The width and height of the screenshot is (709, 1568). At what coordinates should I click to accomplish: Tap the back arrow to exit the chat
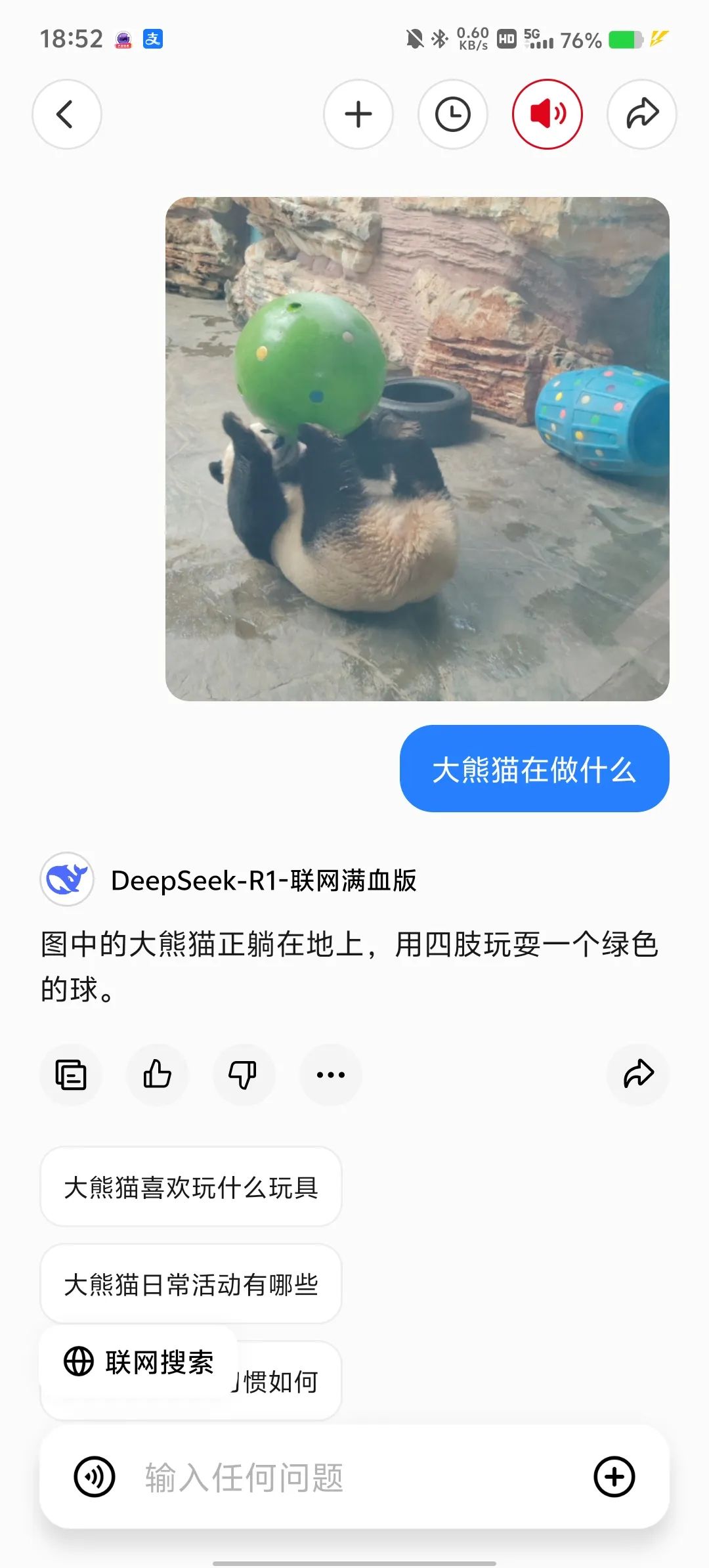point(66,114)
